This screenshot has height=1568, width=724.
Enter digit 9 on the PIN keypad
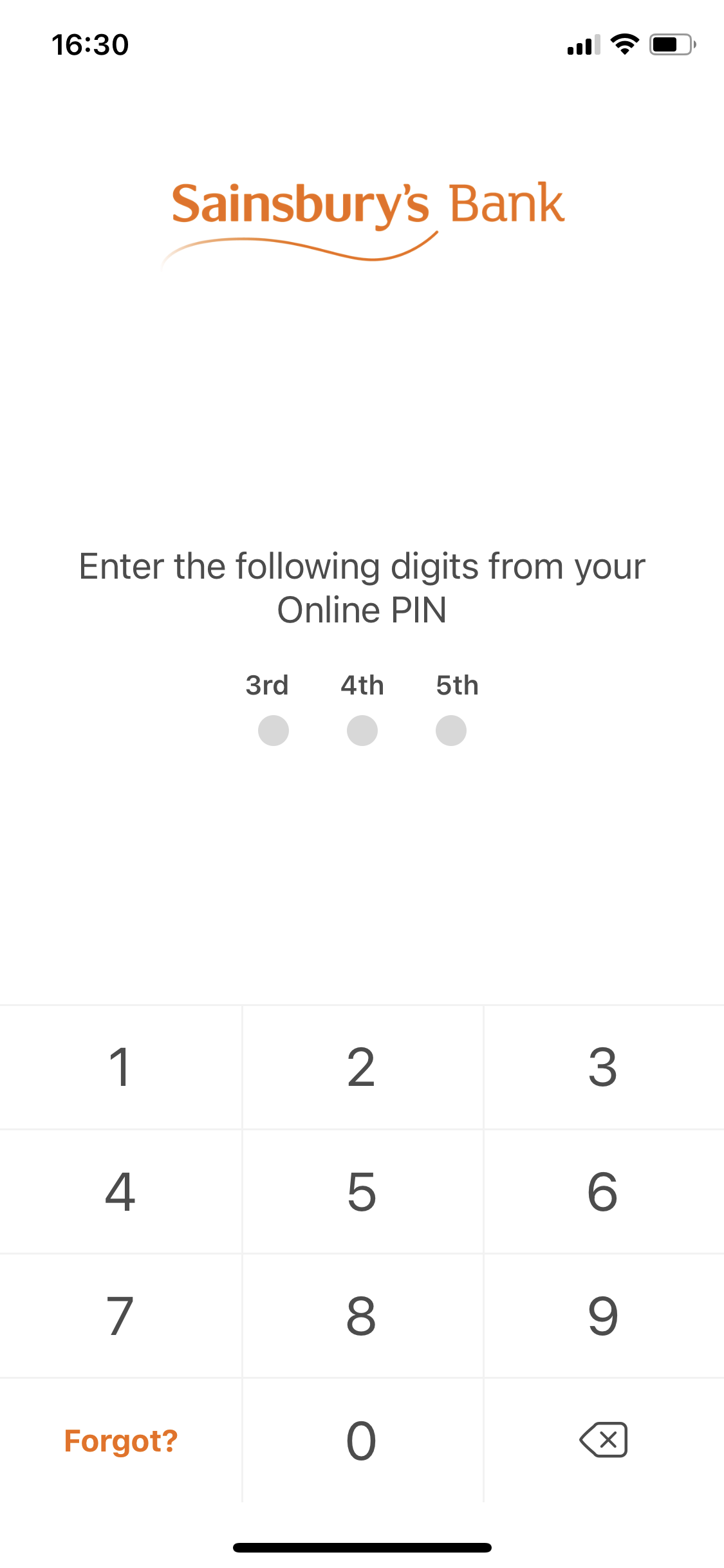pyautogui.click(x=603, y=1316)
